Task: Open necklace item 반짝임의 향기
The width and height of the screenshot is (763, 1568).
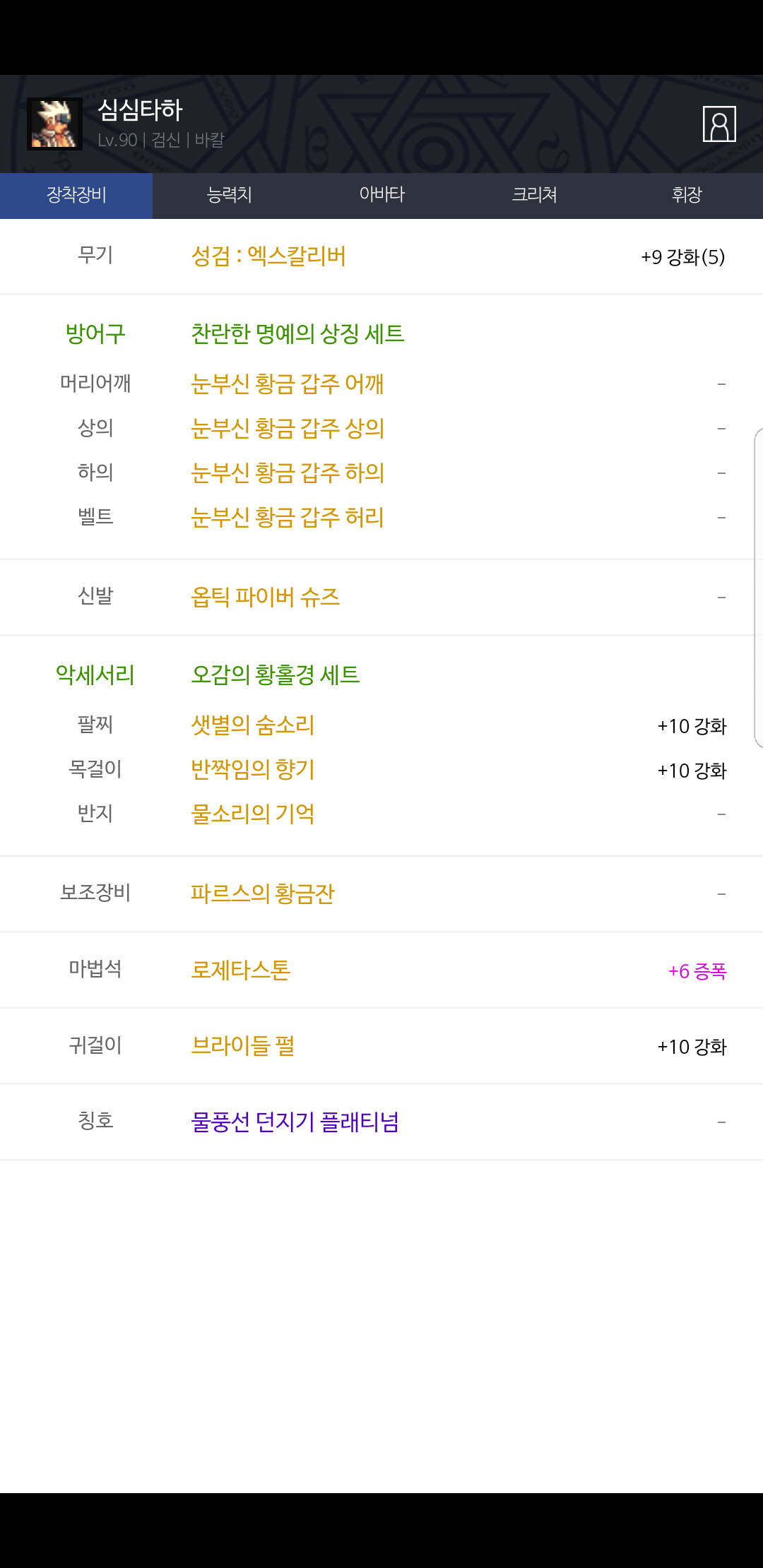Action: pos(253,769)
